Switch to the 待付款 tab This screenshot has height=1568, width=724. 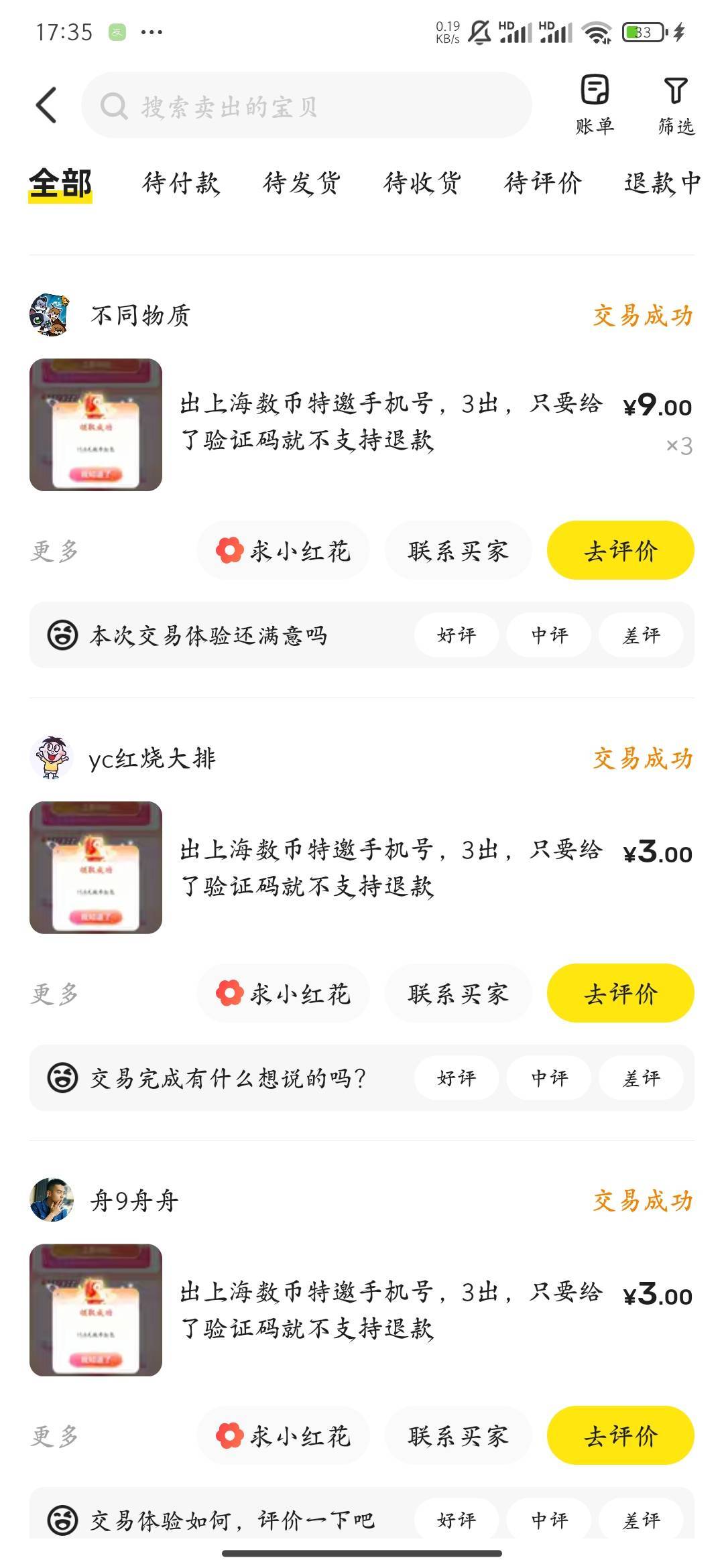pyautogui.click(x=181, y=183)
